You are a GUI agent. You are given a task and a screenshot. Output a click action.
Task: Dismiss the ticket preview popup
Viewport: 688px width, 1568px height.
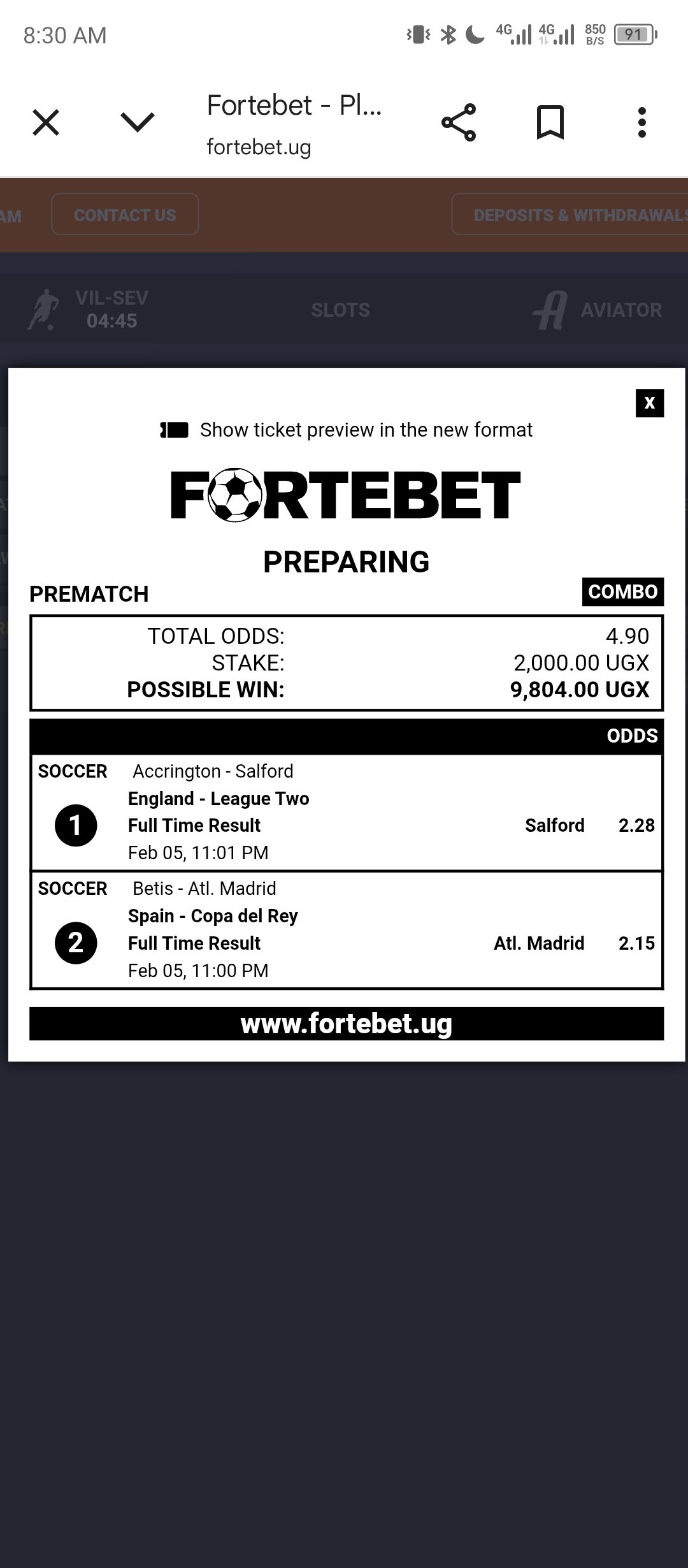tap(650, 403)
